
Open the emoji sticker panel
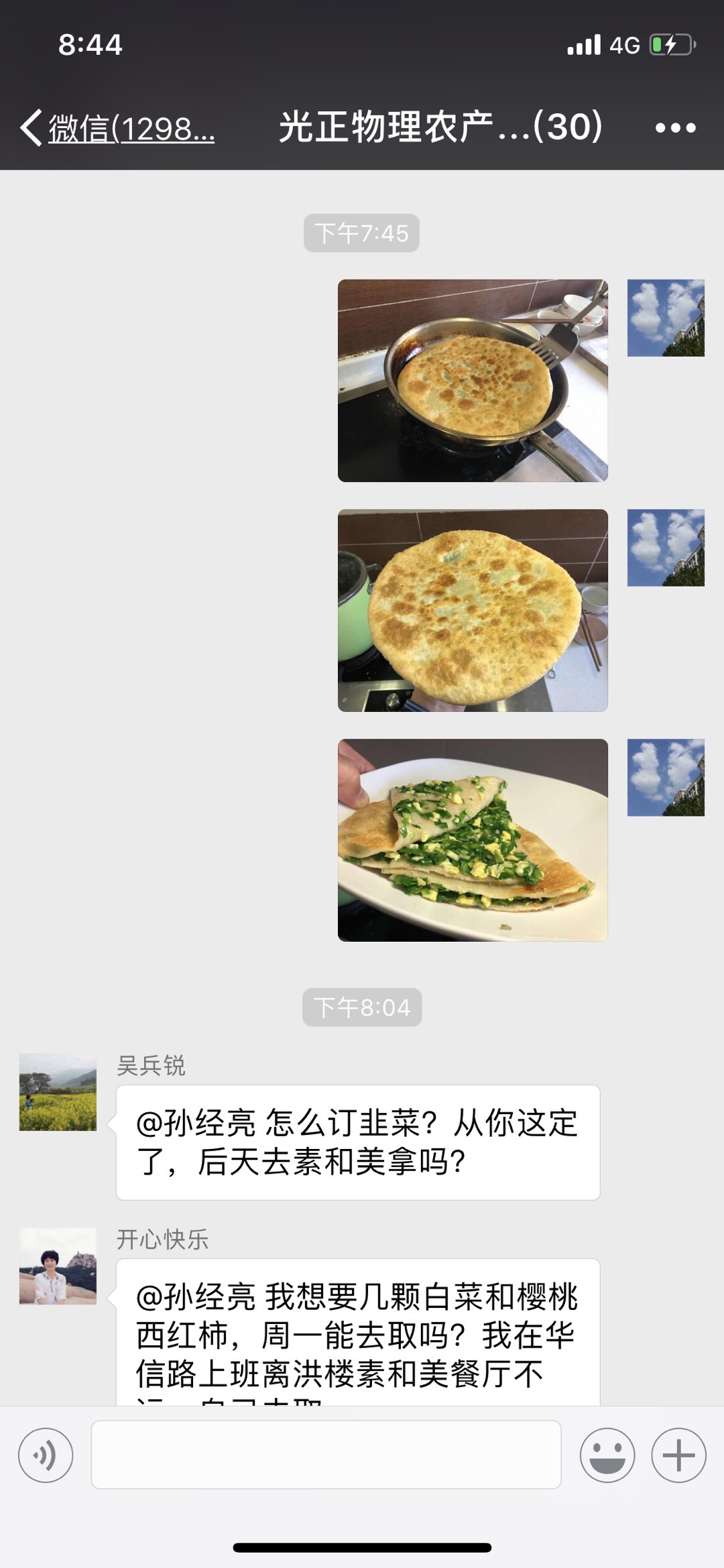[x=607, y=1455]
